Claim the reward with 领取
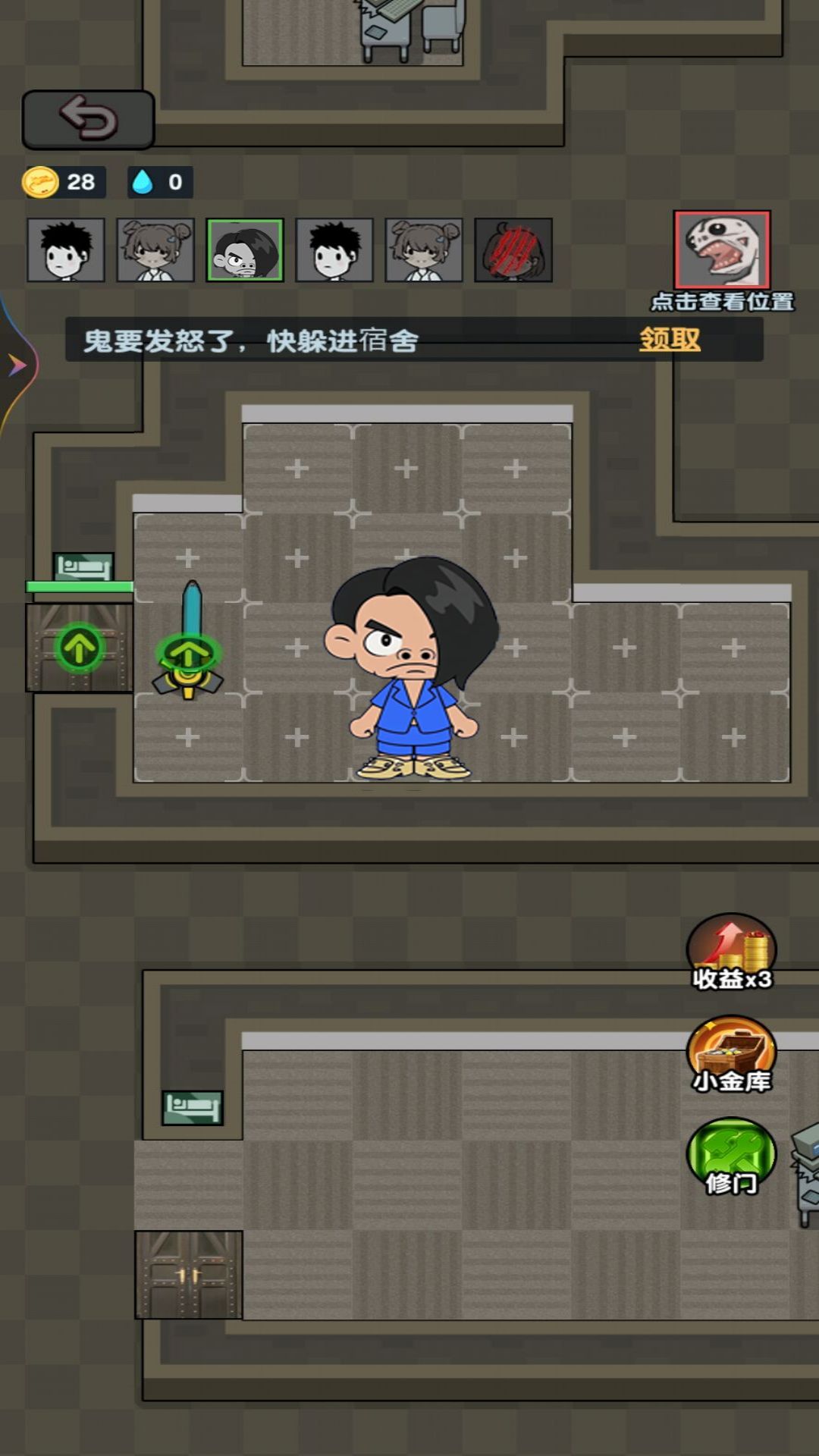This screenshot has height=1456, width=819. pyautogui.click(x=669, y=340)
